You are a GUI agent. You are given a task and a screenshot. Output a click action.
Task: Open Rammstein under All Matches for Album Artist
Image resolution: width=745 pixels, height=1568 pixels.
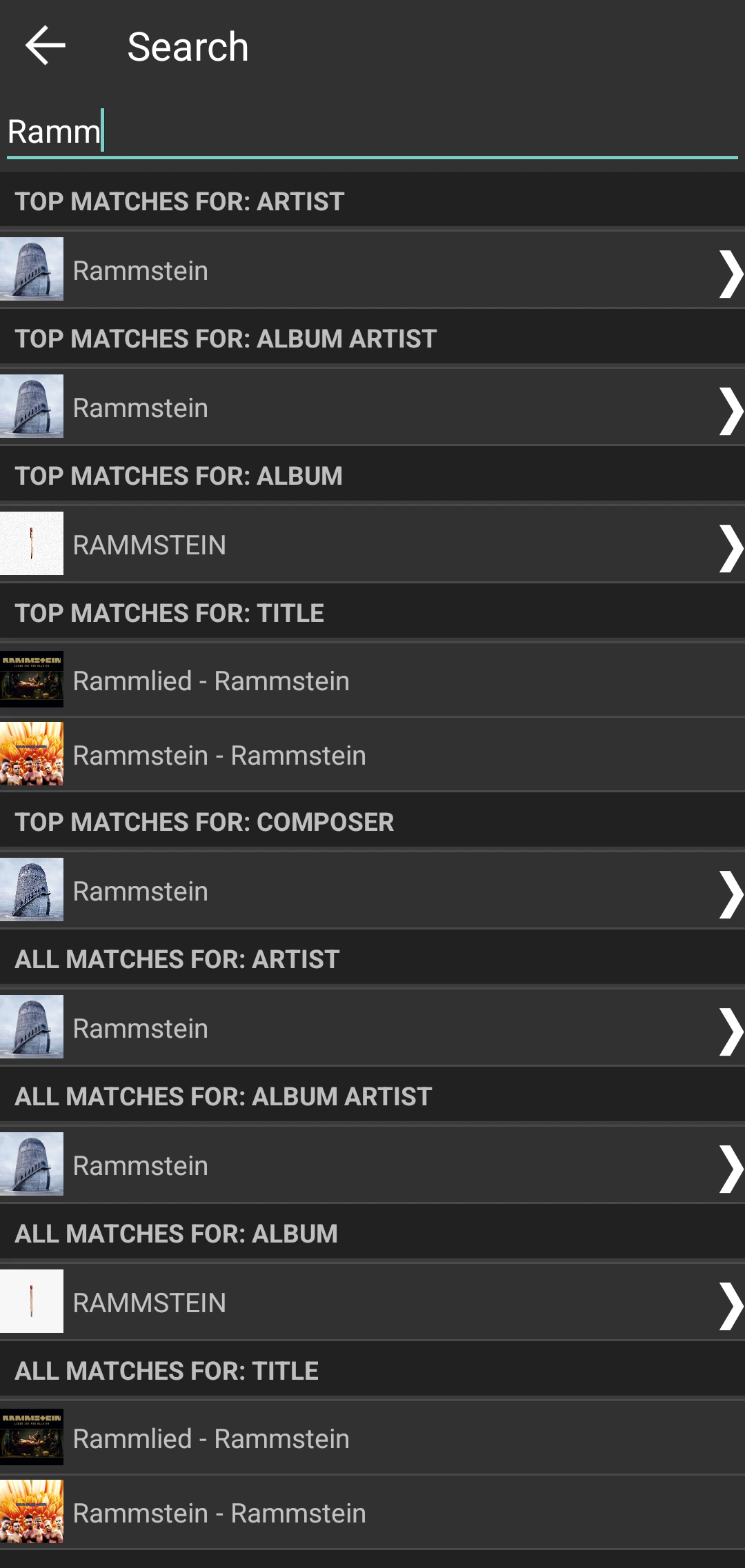(372, 1165)
